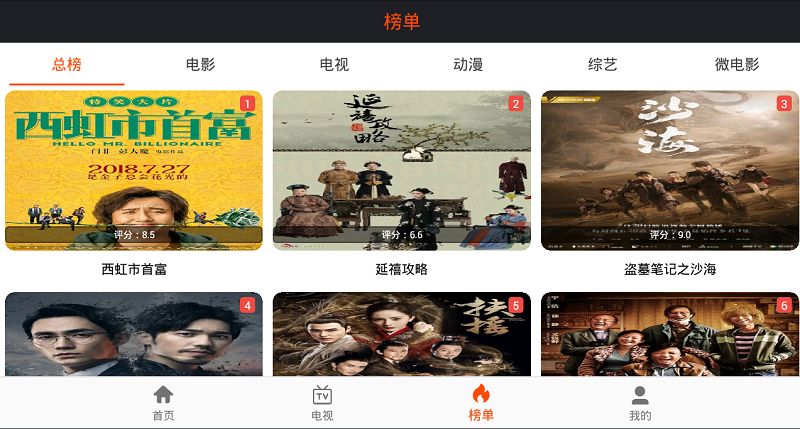Open the 我的 profile tab
Image resolution: width=800 pixels, height=429 pixels.
pos(640,403)
